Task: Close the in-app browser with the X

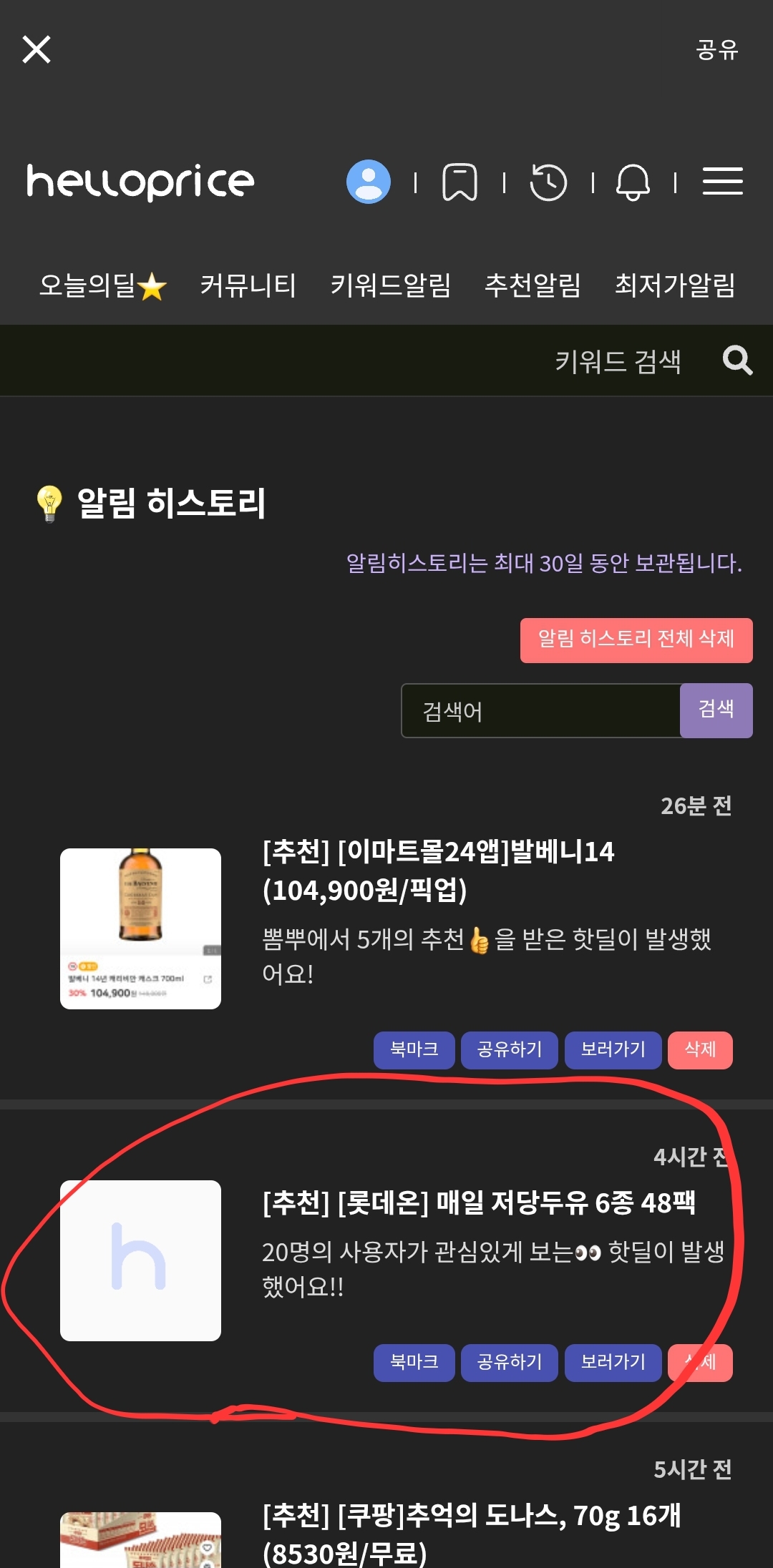Action: pyautogui.click(x=37, y=50)
